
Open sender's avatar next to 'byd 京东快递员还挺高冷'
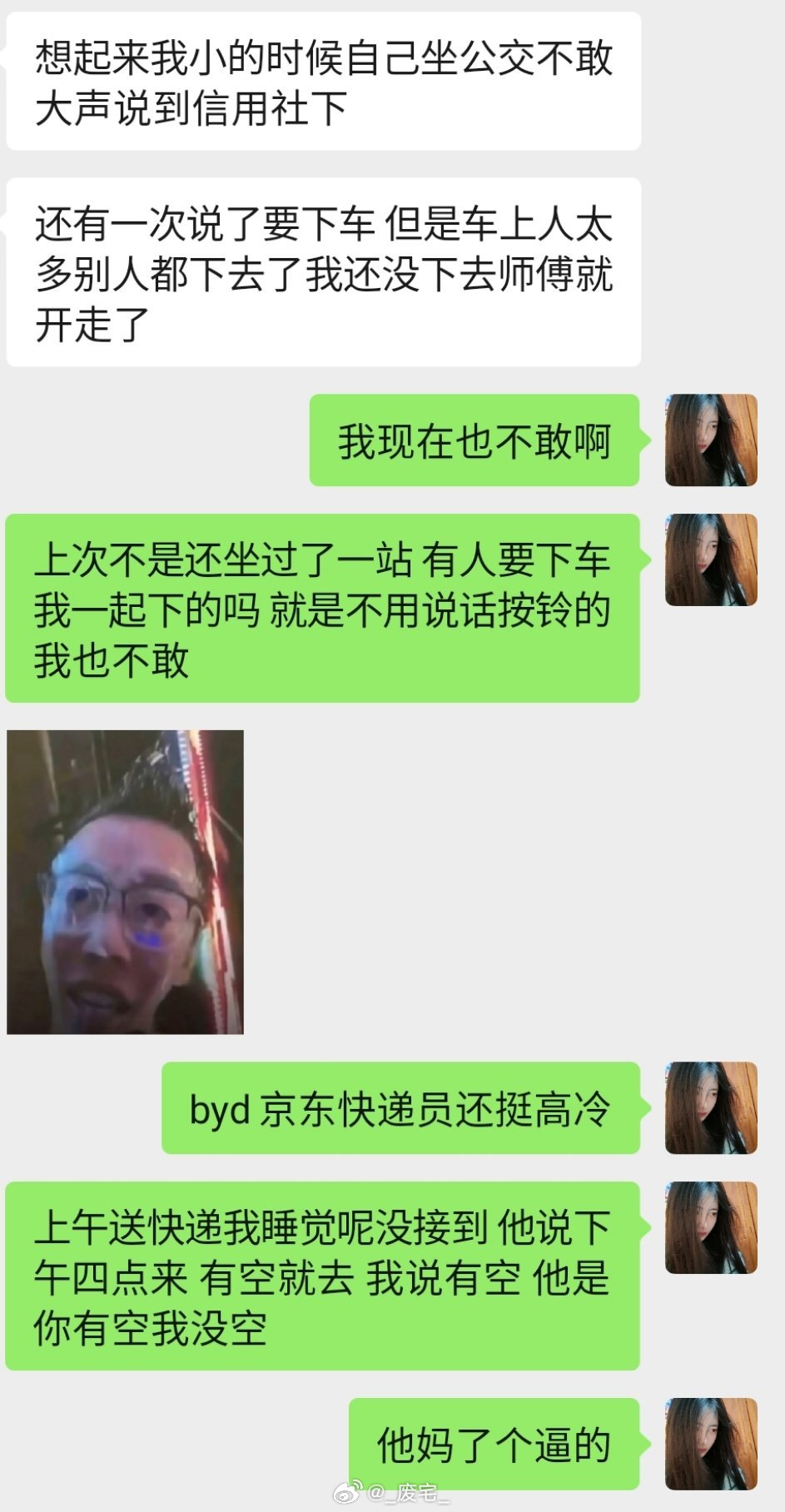pos(711,1107)
